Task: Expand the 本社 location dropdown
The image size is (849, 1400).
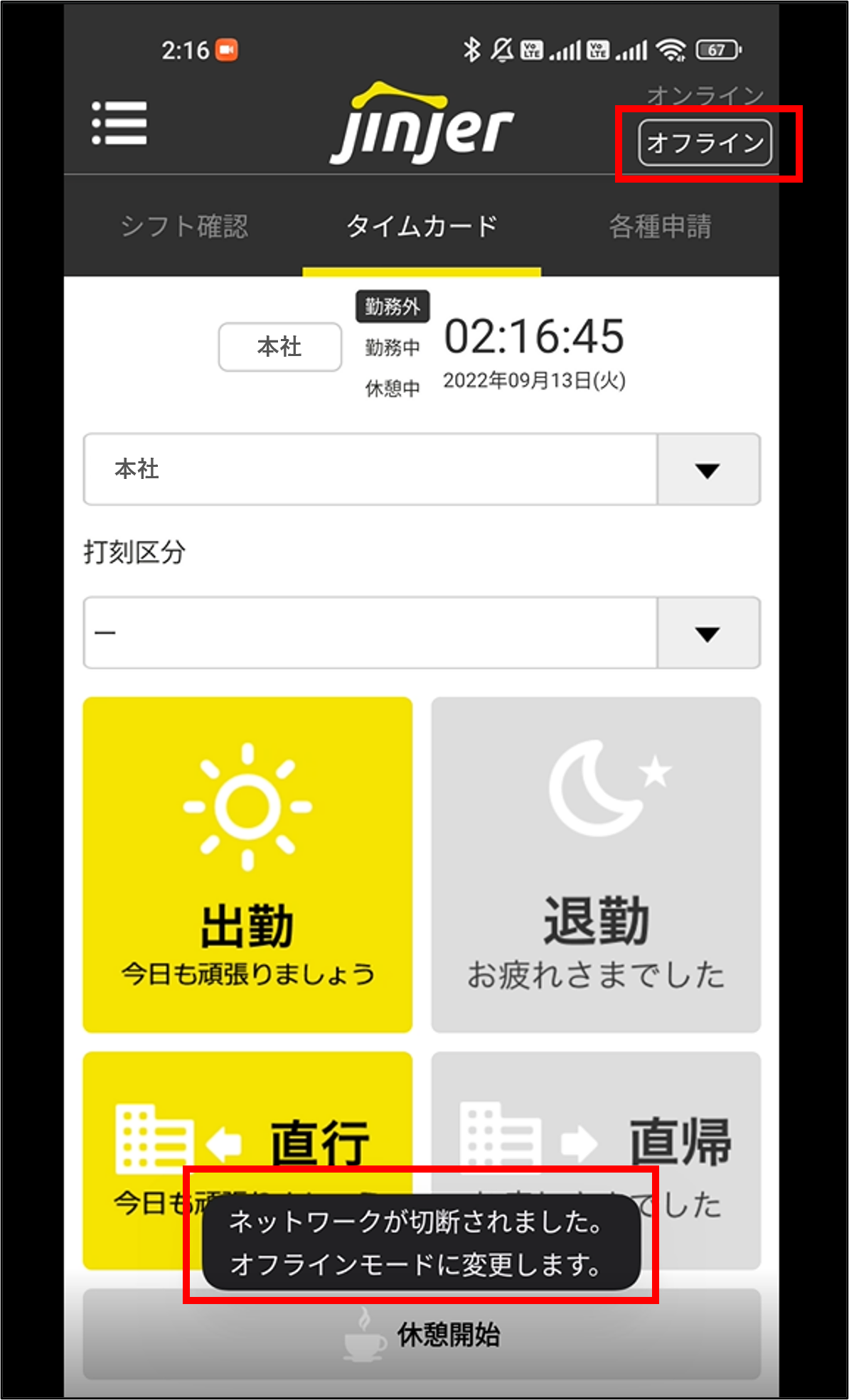Action: click(x=707, y=470)
